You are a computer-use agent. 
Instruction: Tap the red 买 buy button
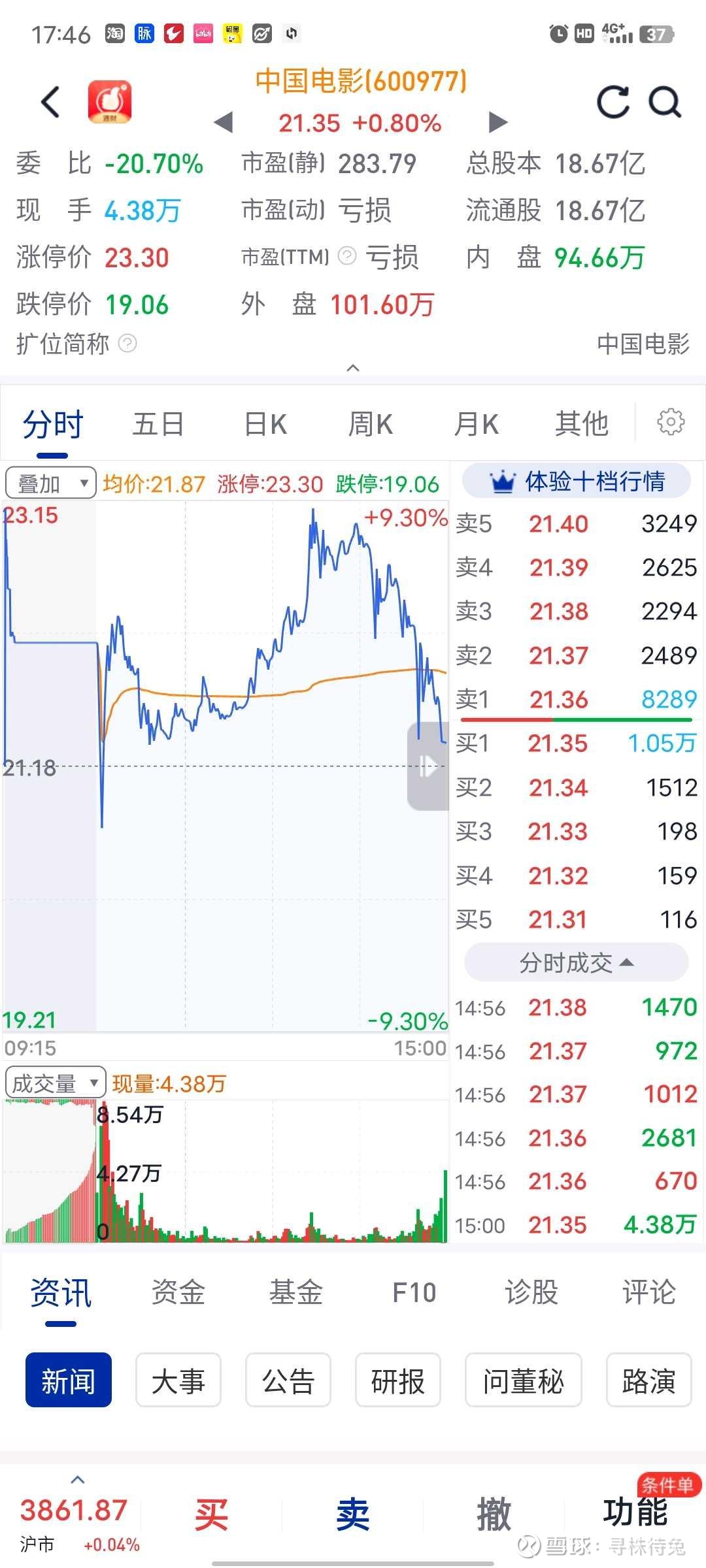coord(211,1514)
